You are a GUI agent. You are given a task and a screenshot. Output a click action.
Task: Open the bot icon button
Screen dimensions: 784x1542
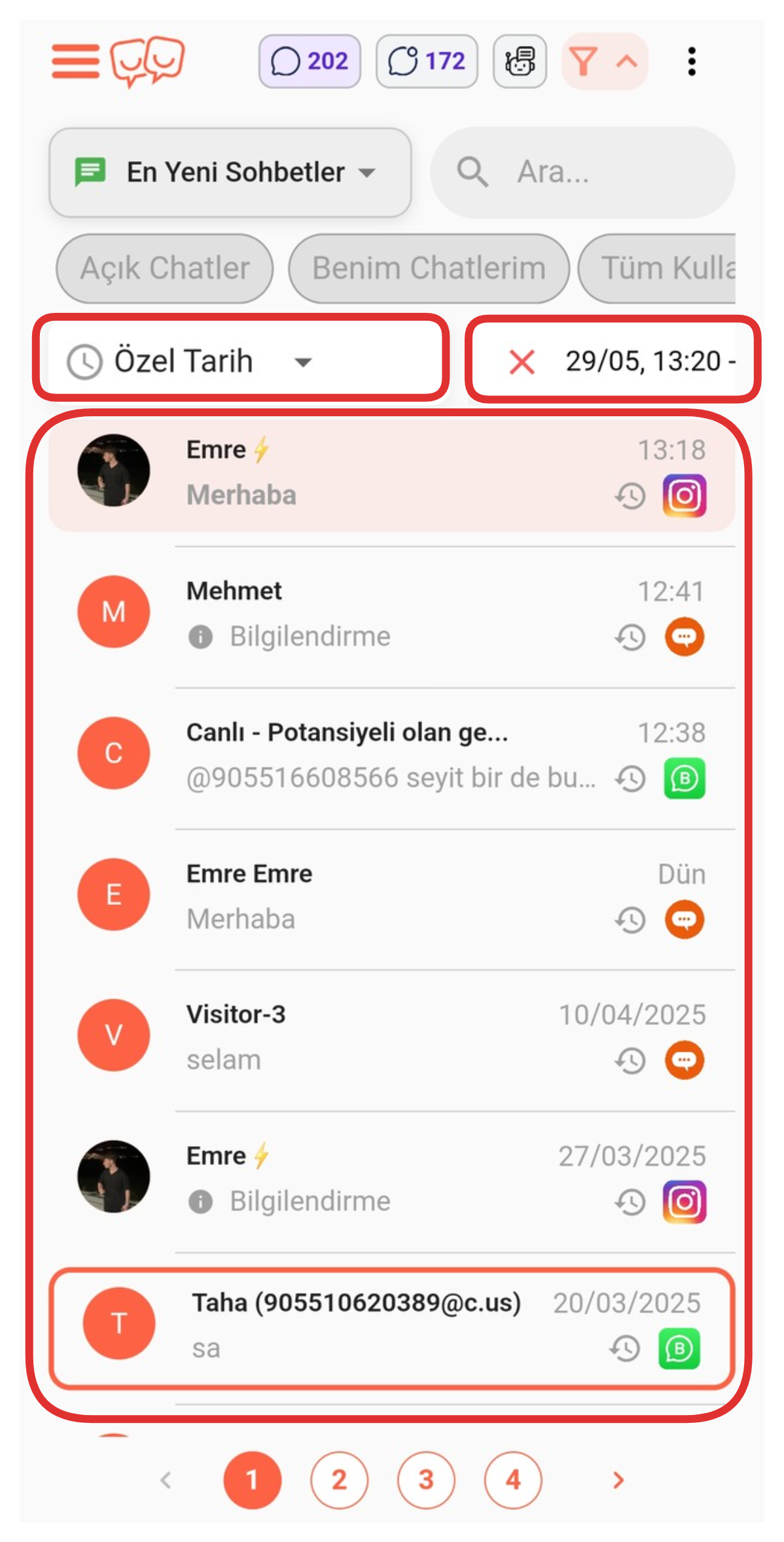[x=520, y=62]
